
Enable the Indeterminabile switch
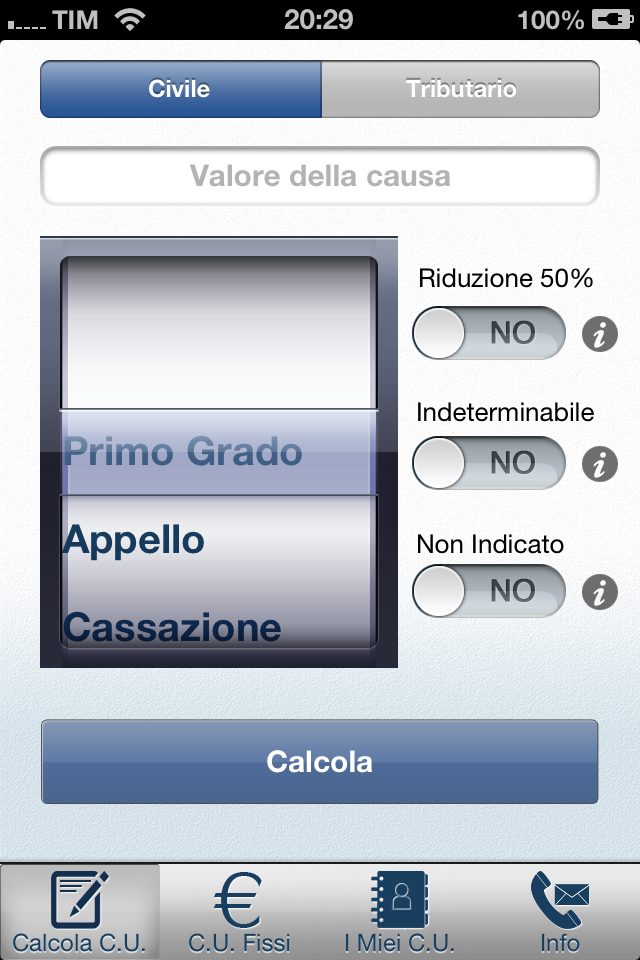[488, 464]
